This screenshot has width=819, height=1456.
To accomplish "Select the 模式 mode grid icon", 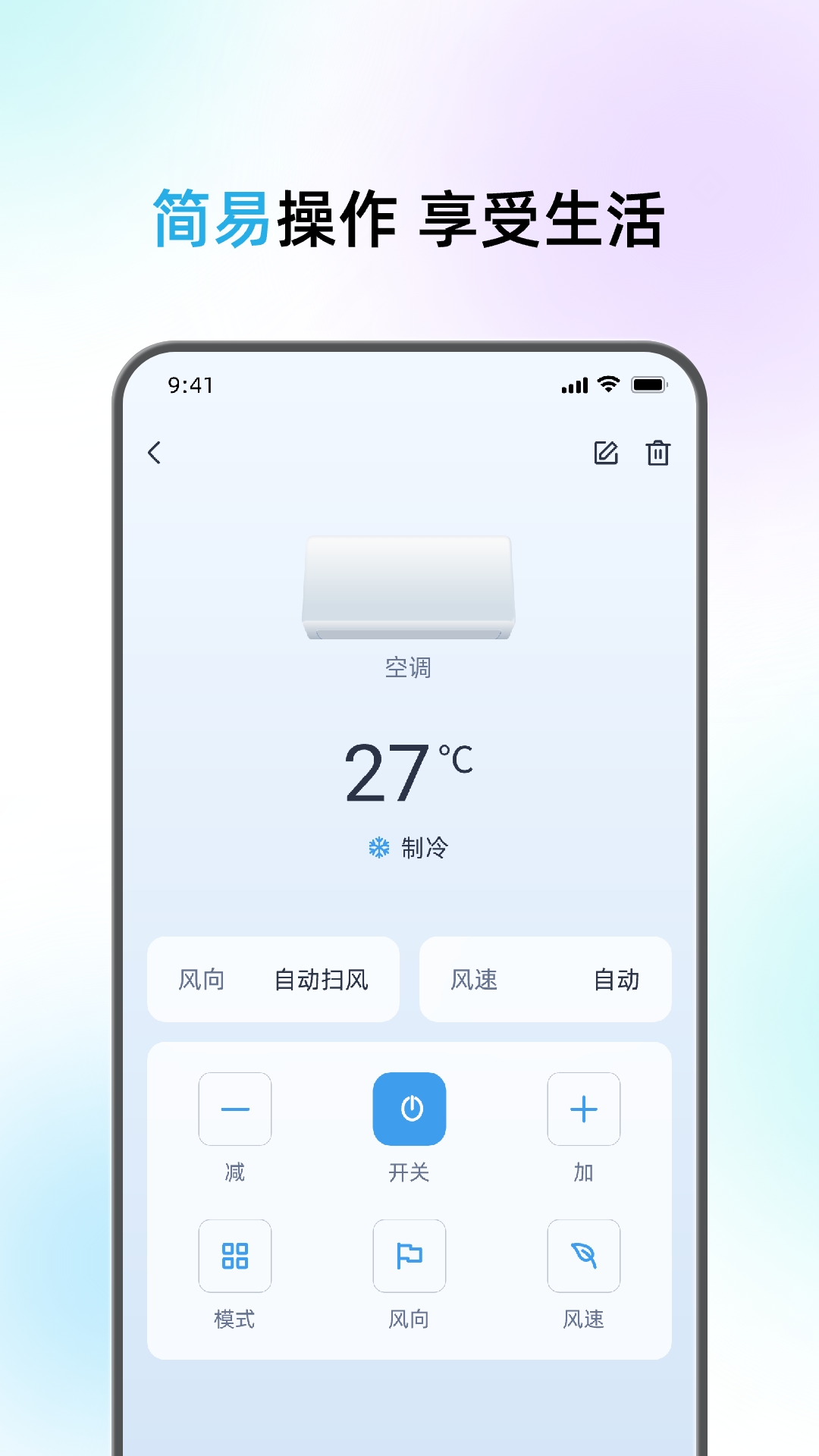I will pos(234,1257).
